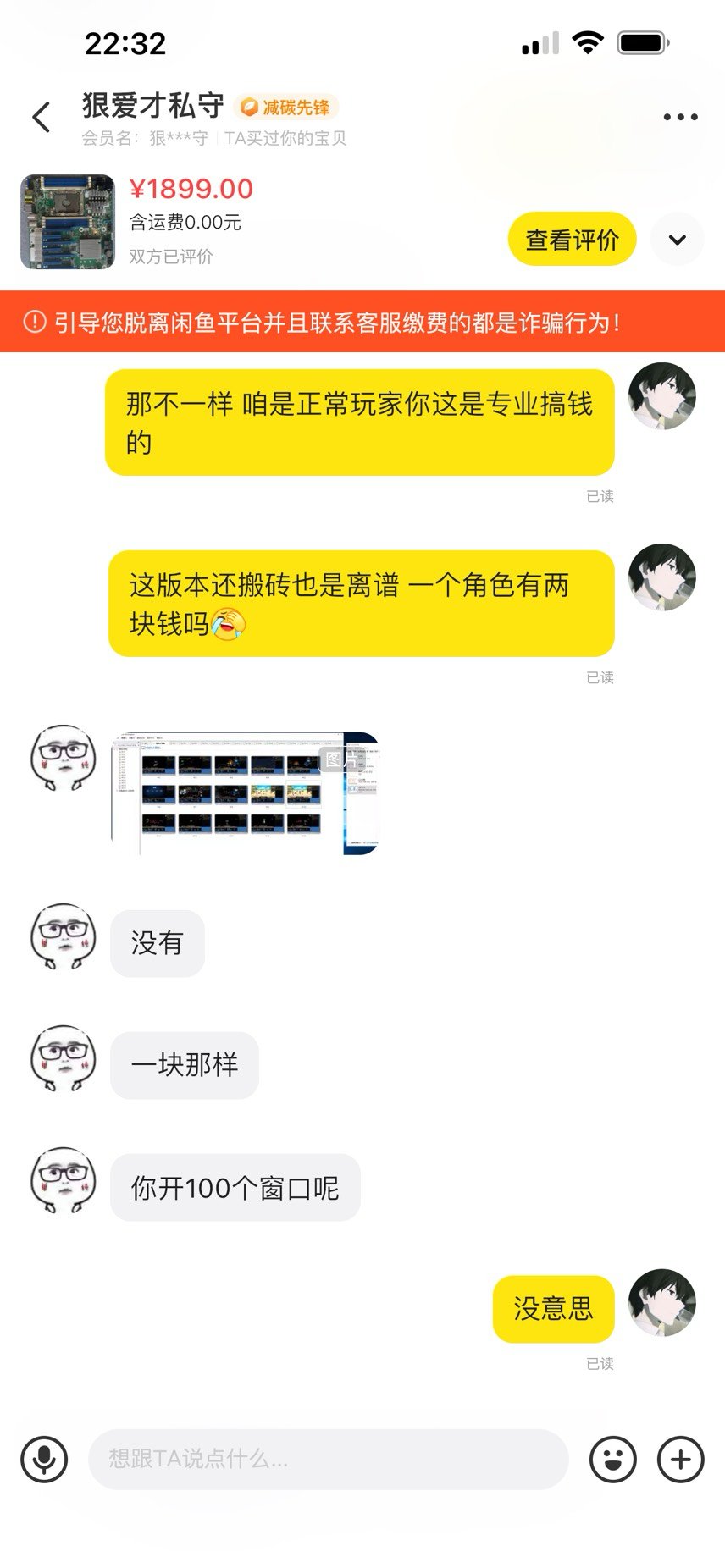Viewport: 725px width, 1568px height.
Task: Go back using the top-left arrow
Action: click(41, 117)
